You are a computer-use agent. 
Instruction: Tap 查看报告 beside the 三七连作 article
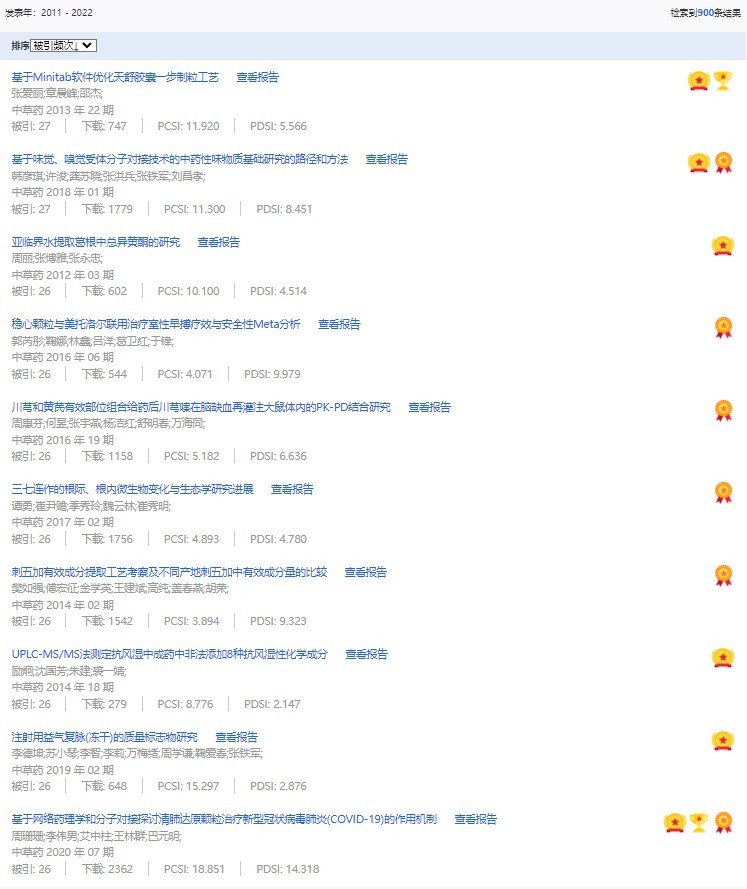(x=292, y=489)
